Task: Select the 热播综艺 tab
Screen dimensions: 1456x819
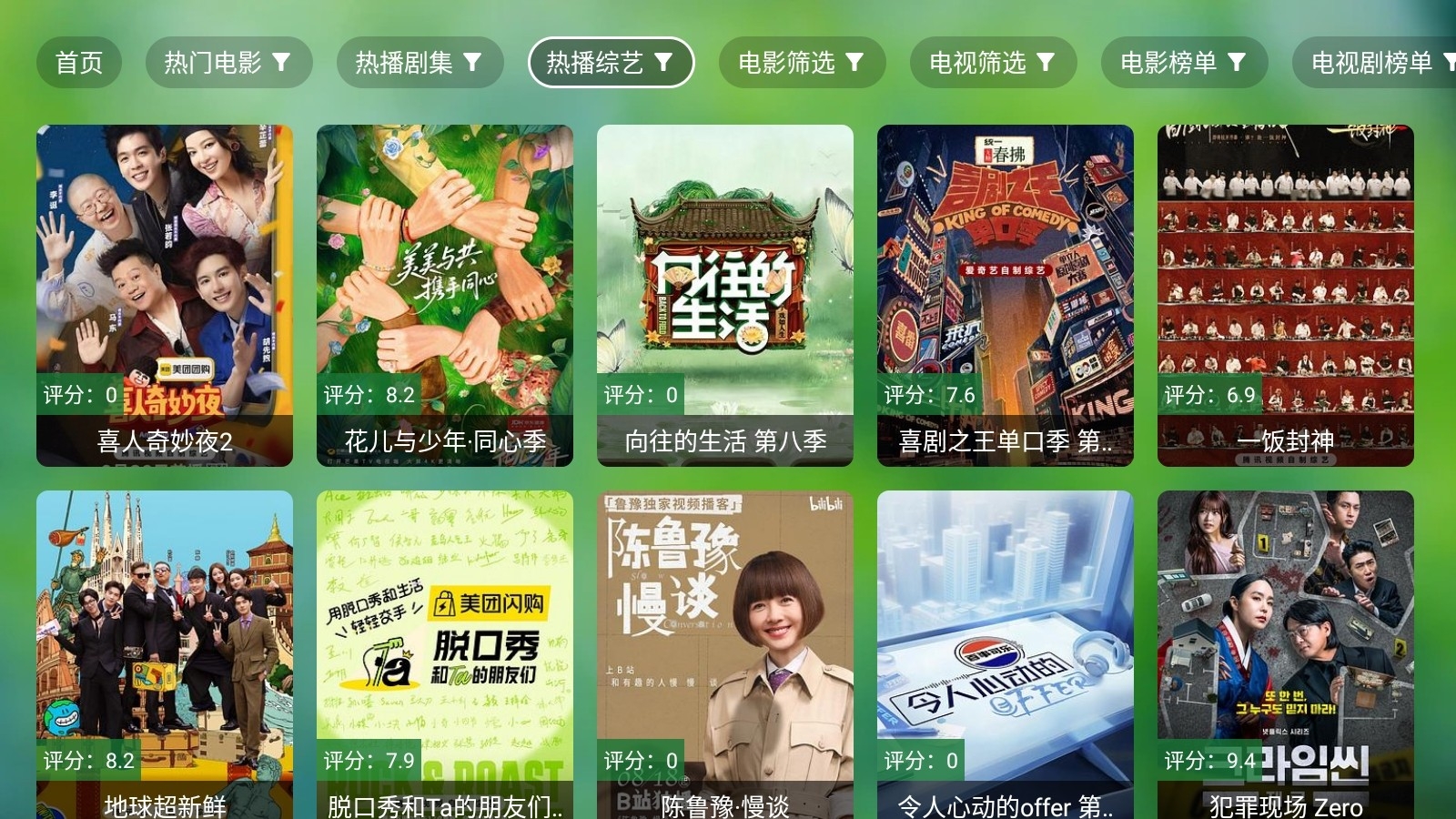Action: 611,62
